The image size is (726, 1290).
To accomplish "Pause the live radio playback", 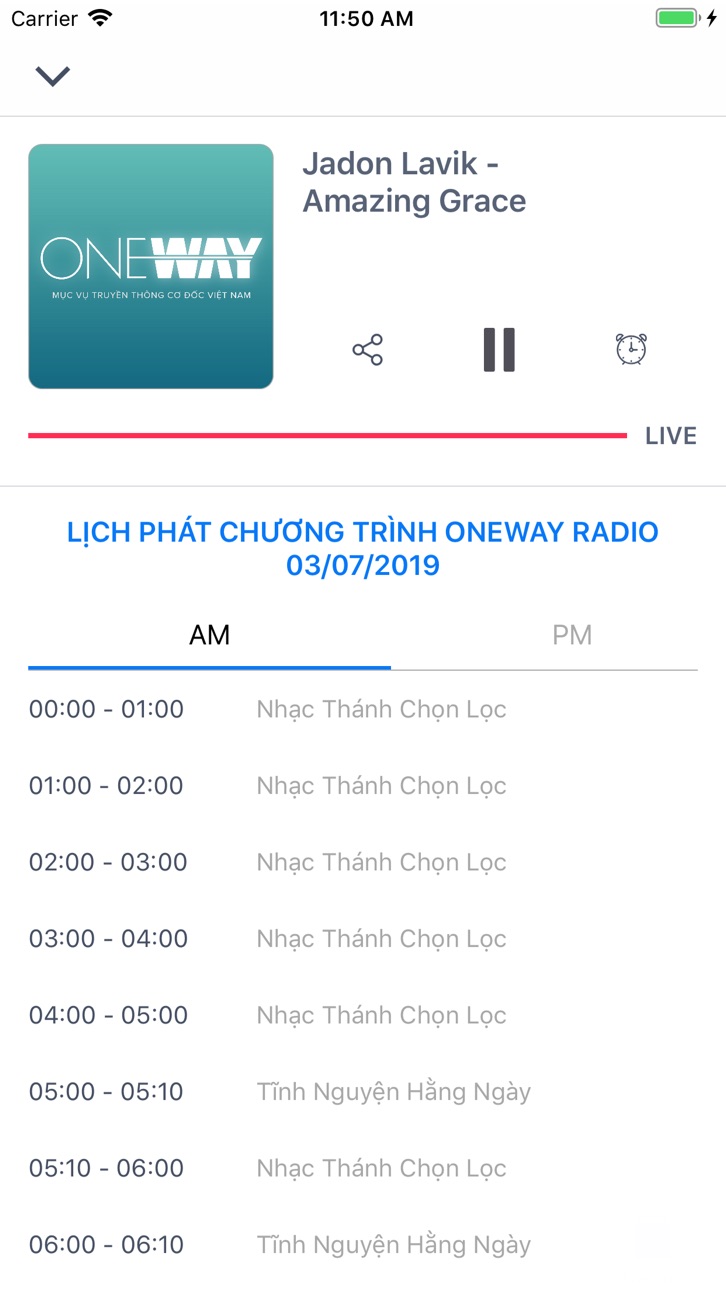I will pyautogui.click(x=499, y=350).
